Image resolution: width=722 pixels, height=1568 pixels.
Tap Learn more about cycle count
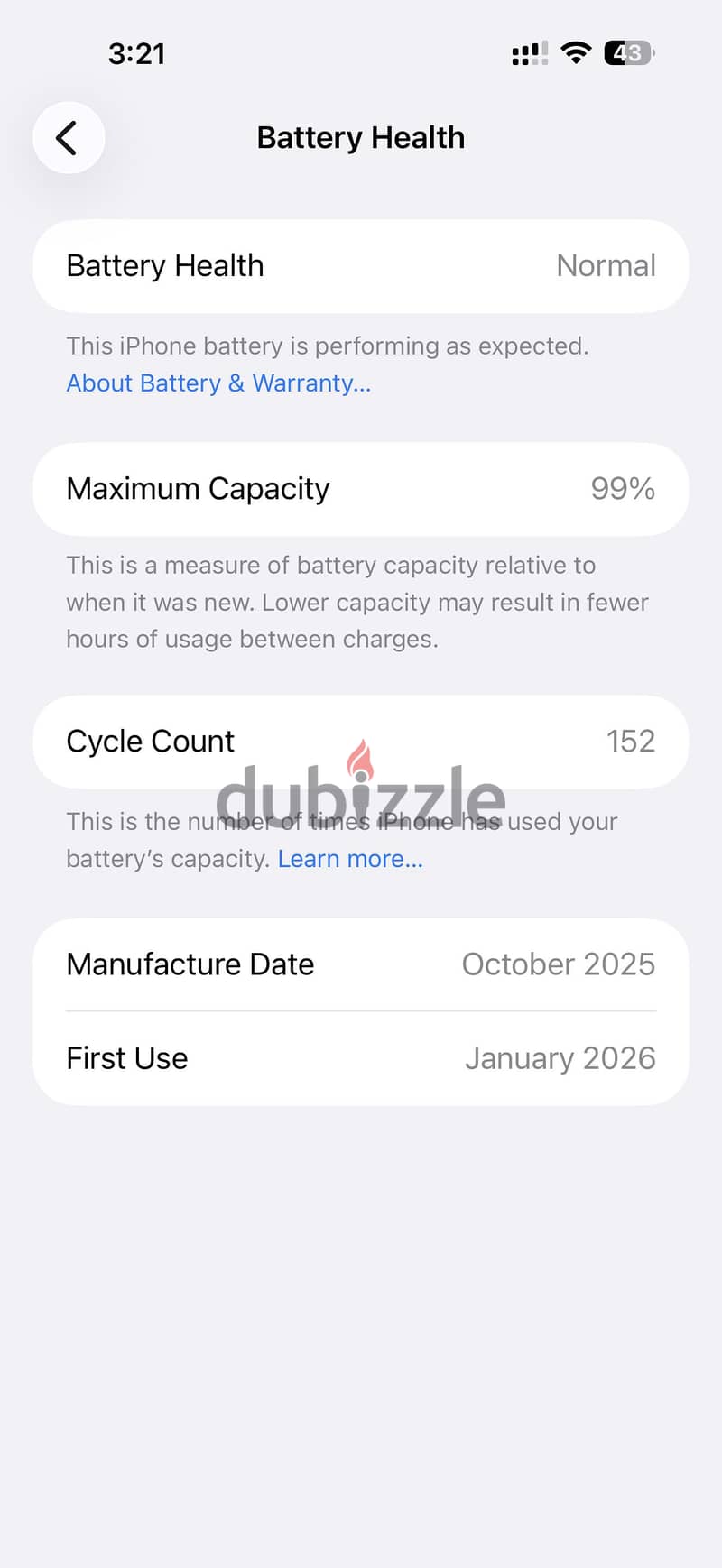(x=350, y=859)
